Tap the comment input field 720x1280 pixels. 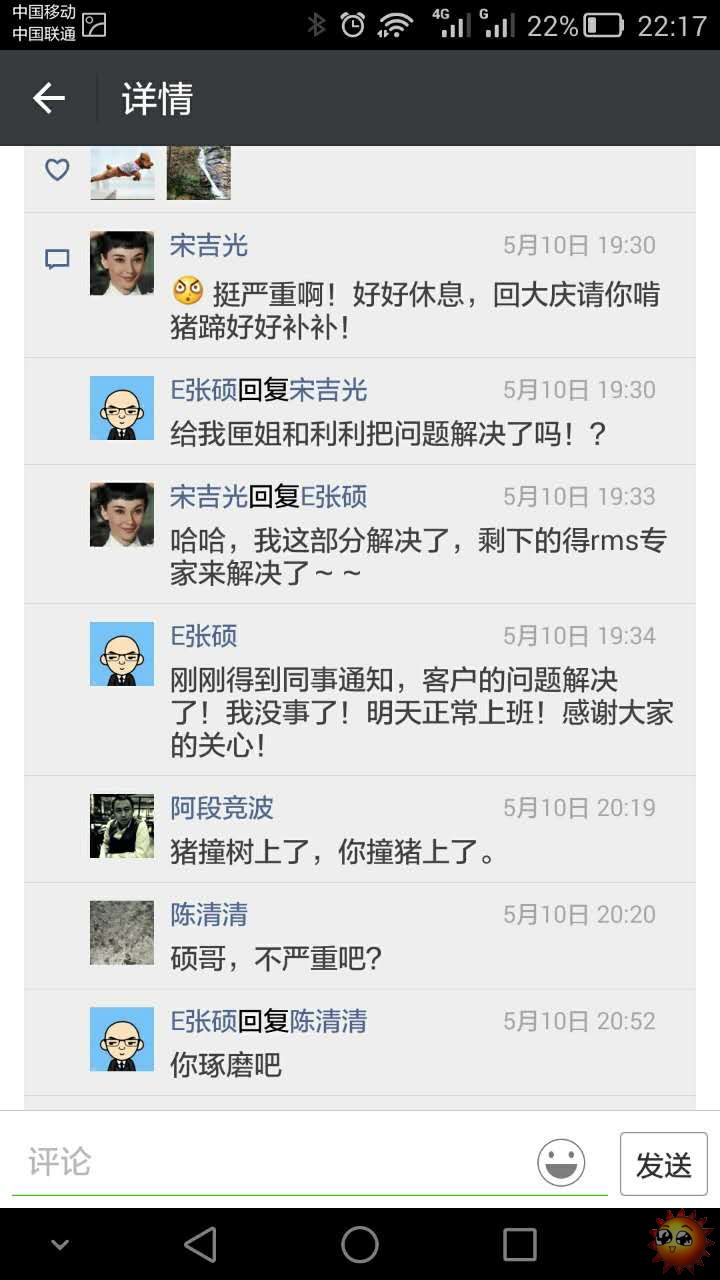pos(270,1162)
